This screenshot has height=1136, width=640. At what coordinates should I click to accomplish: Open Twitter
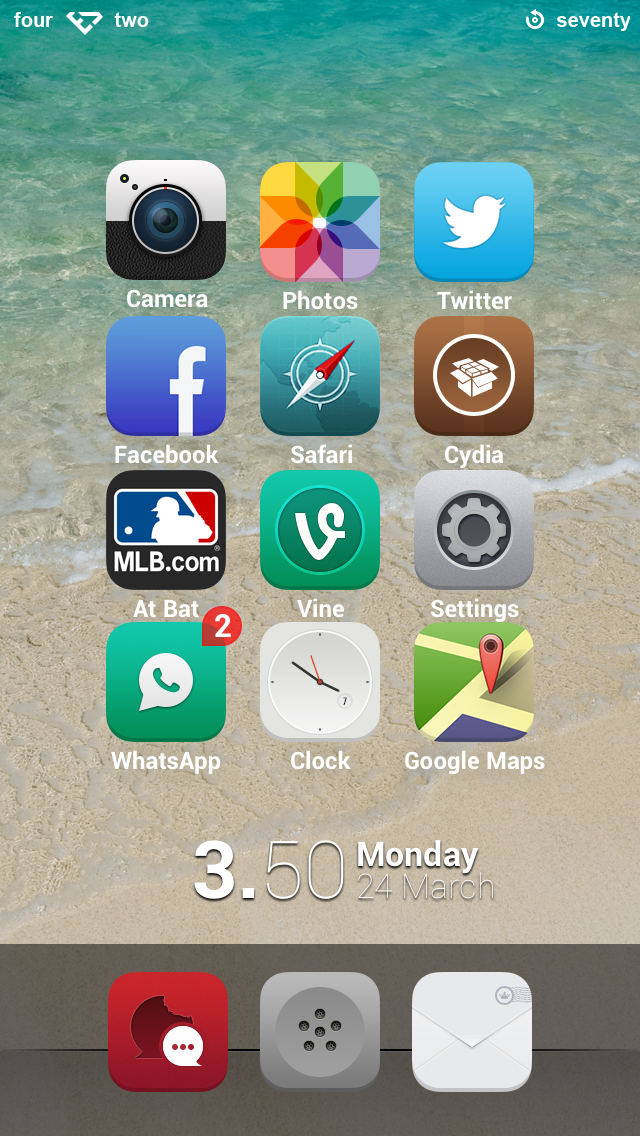pos(474,222)
